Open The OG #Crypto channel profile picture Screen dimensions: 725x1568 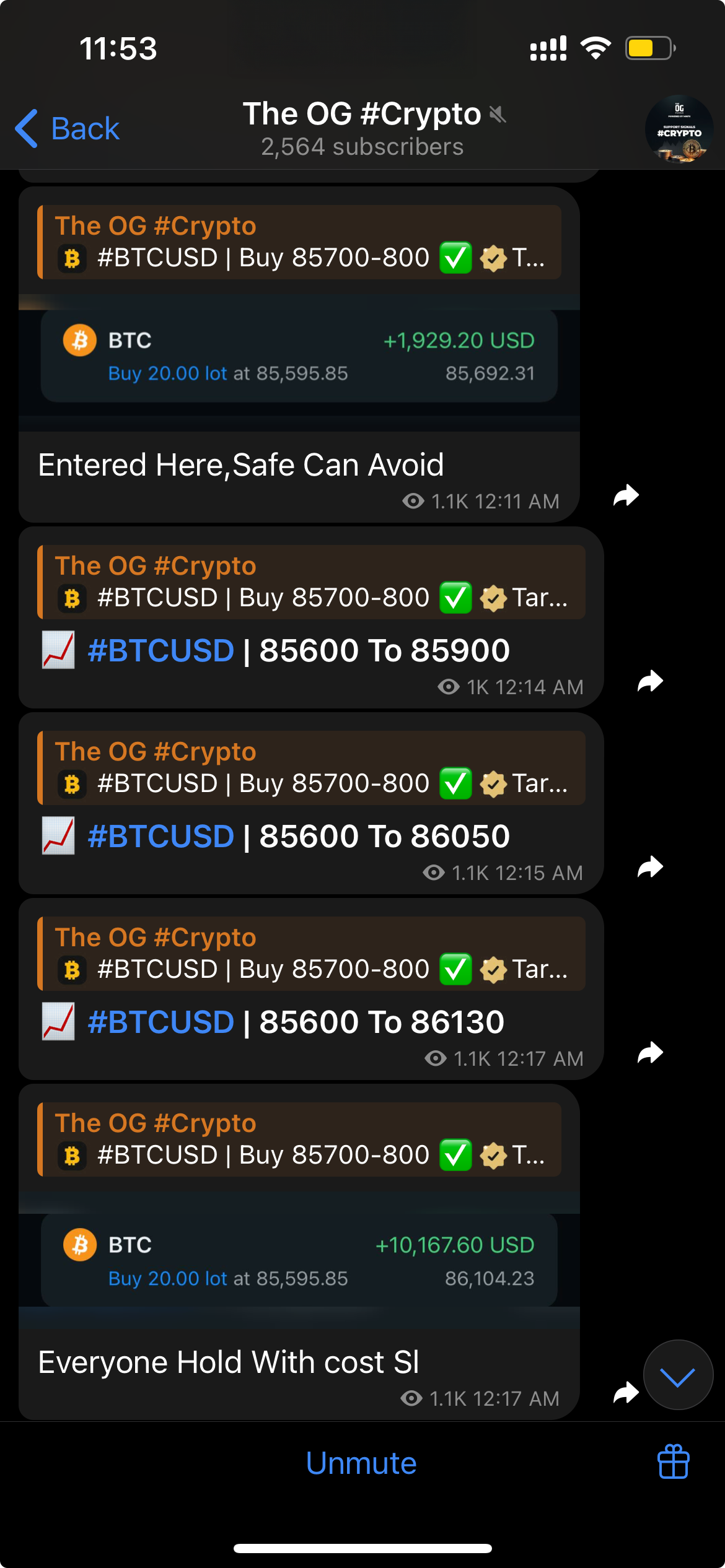(679, 129)
